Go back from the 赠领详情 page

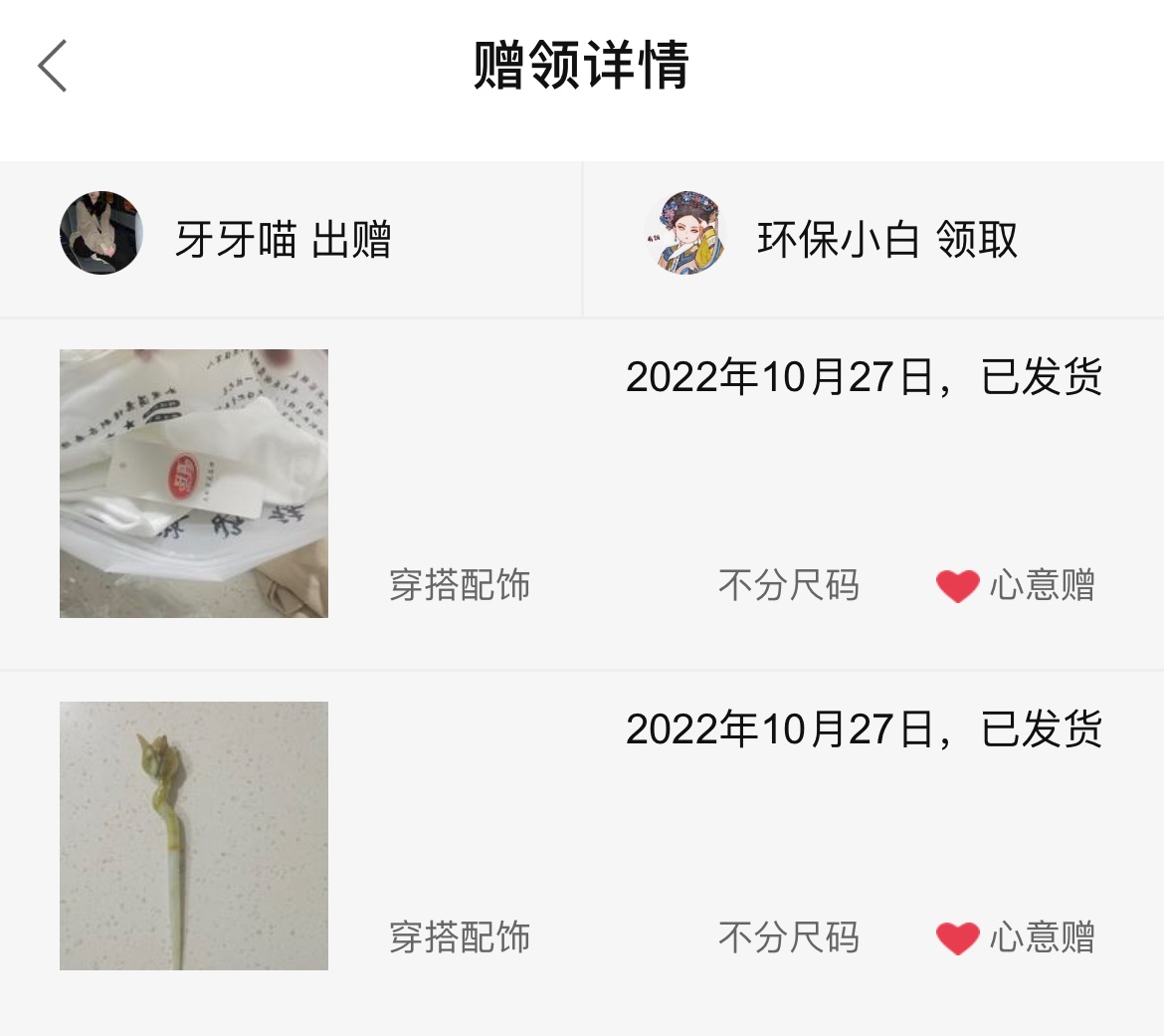[53, 67]
